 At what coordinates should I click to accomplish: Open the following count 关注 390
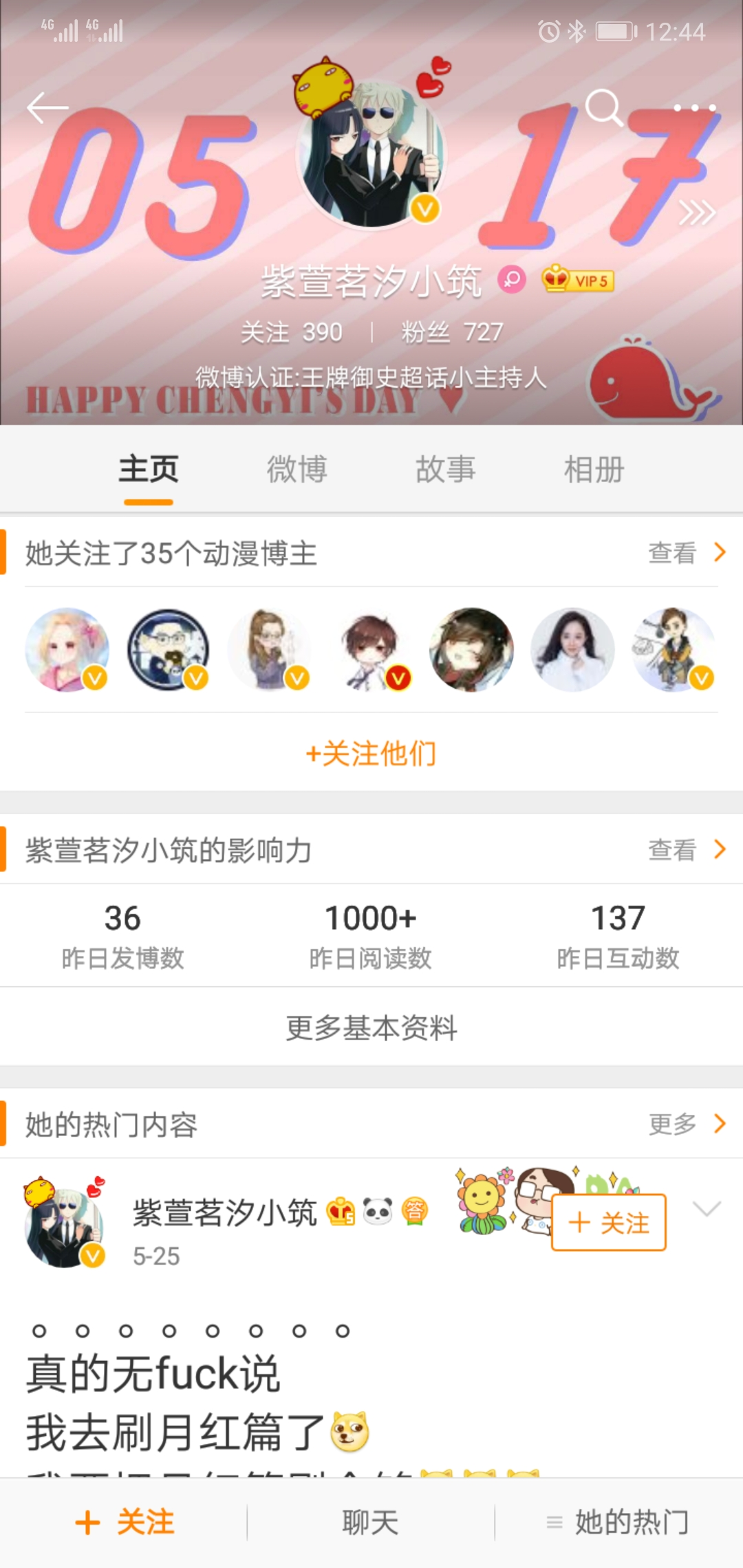click(292, 332)
